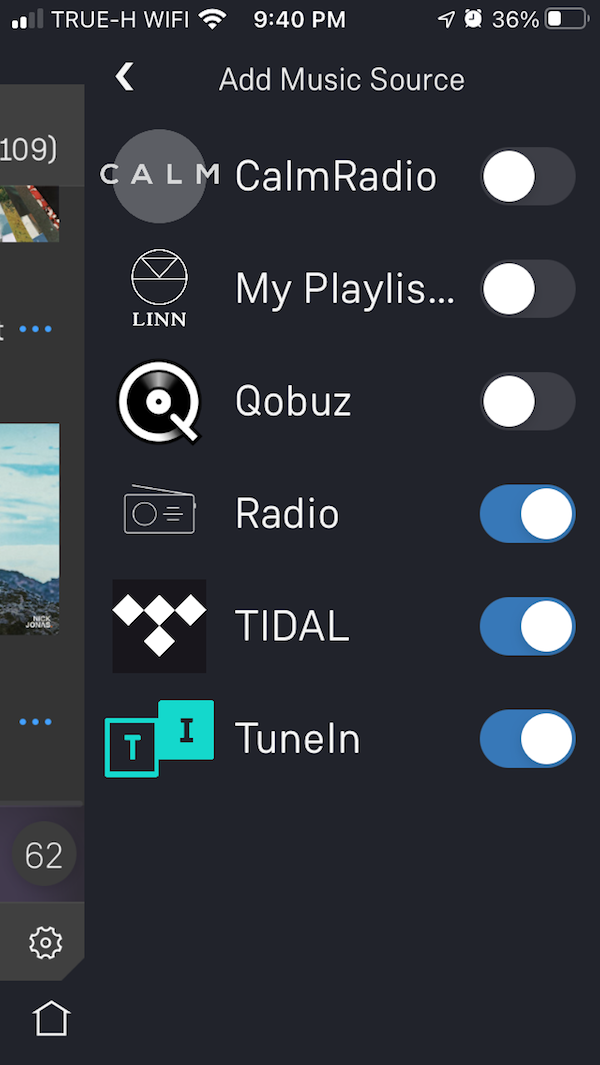
Task: Turn off TIDAL source
Action: [527, 626]
